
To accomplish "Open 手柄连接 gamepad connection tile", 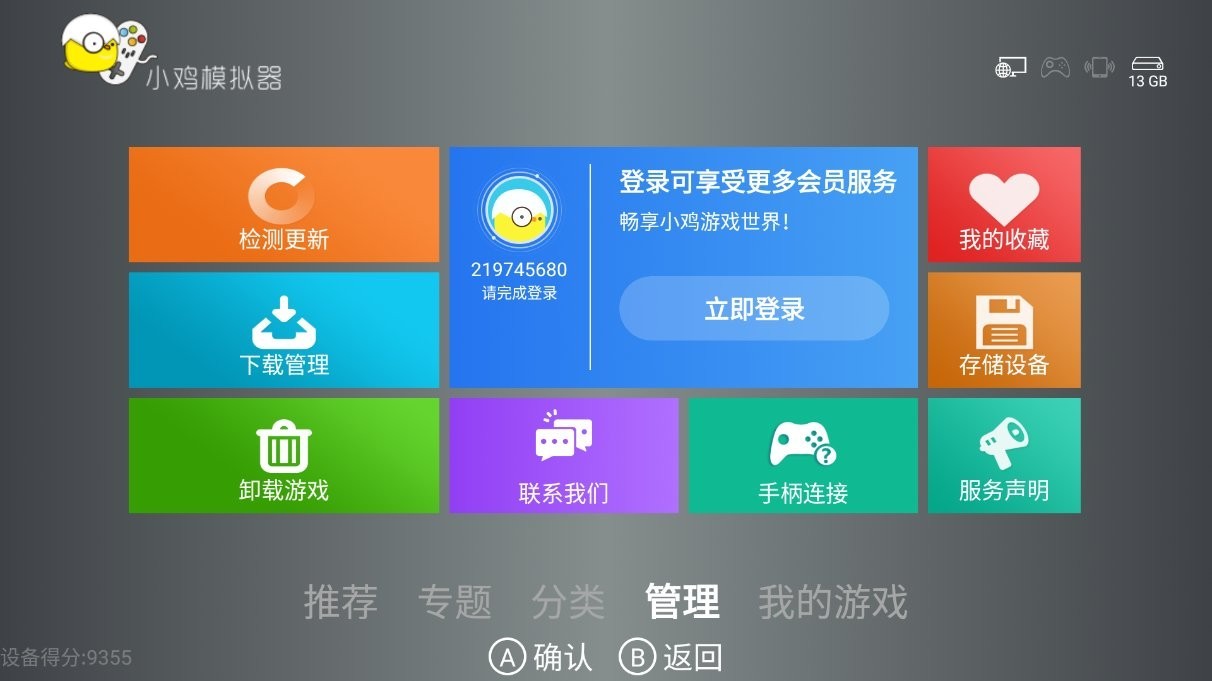I will tap(802, 456).
